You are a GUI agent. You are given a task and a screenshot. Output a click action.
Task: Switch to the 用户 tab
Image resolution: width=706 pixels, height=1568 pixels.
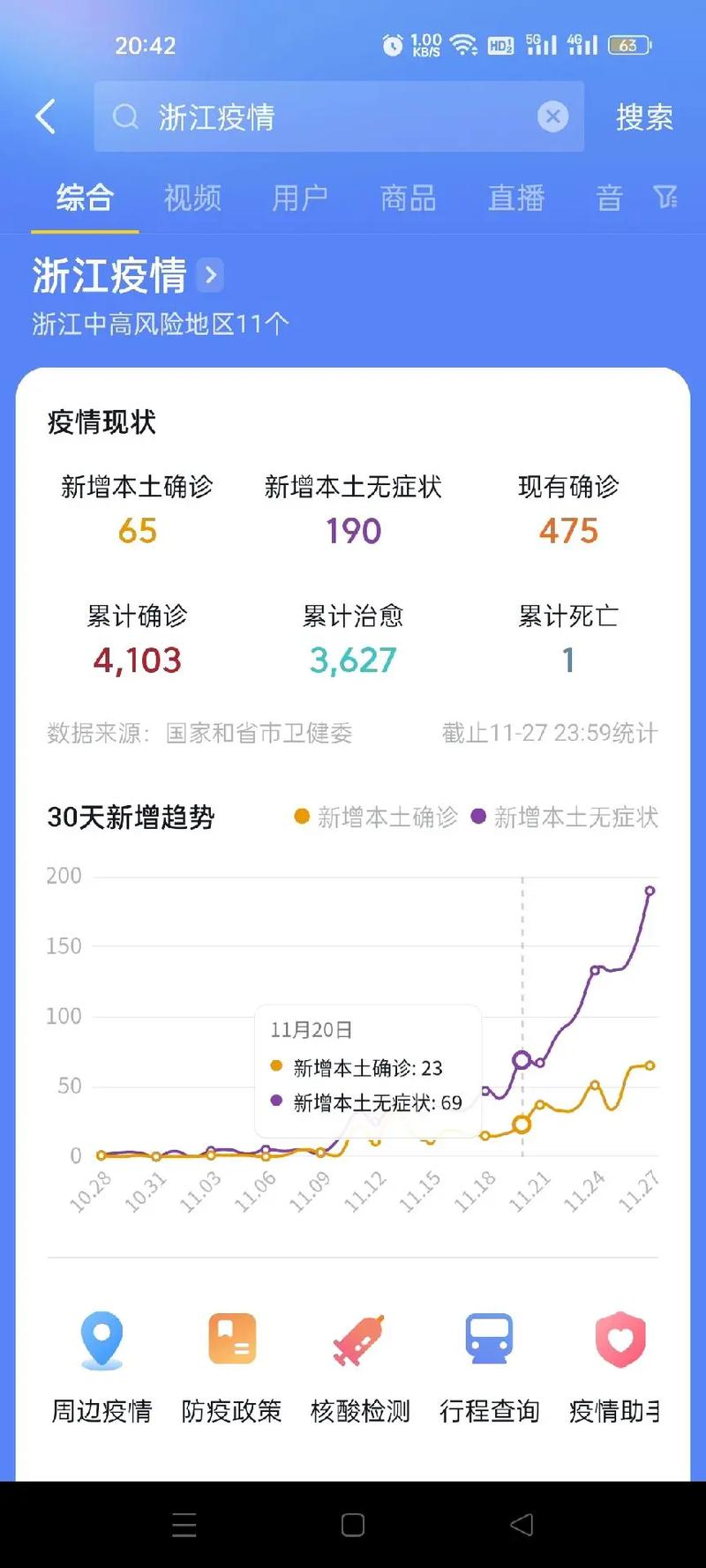click(x=300, y=198)
